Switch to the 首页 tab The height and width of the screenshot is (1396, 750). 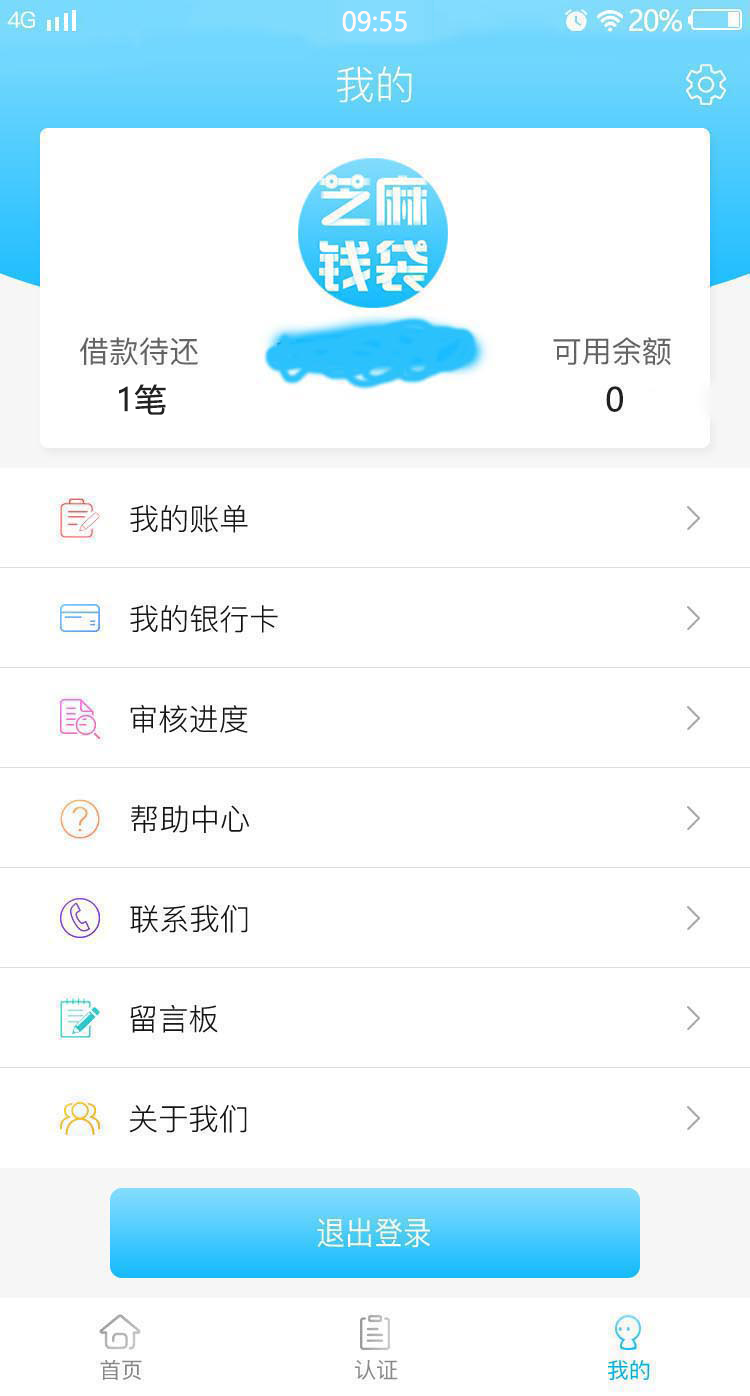tap(120, 1348)
